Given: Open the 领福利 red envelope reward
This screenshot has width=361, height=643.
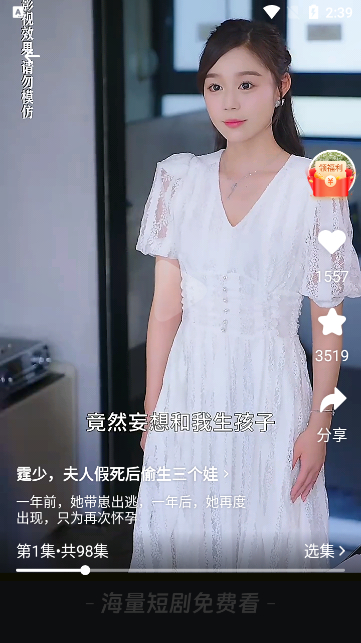Looking at the screenshot, I should 331,175.
